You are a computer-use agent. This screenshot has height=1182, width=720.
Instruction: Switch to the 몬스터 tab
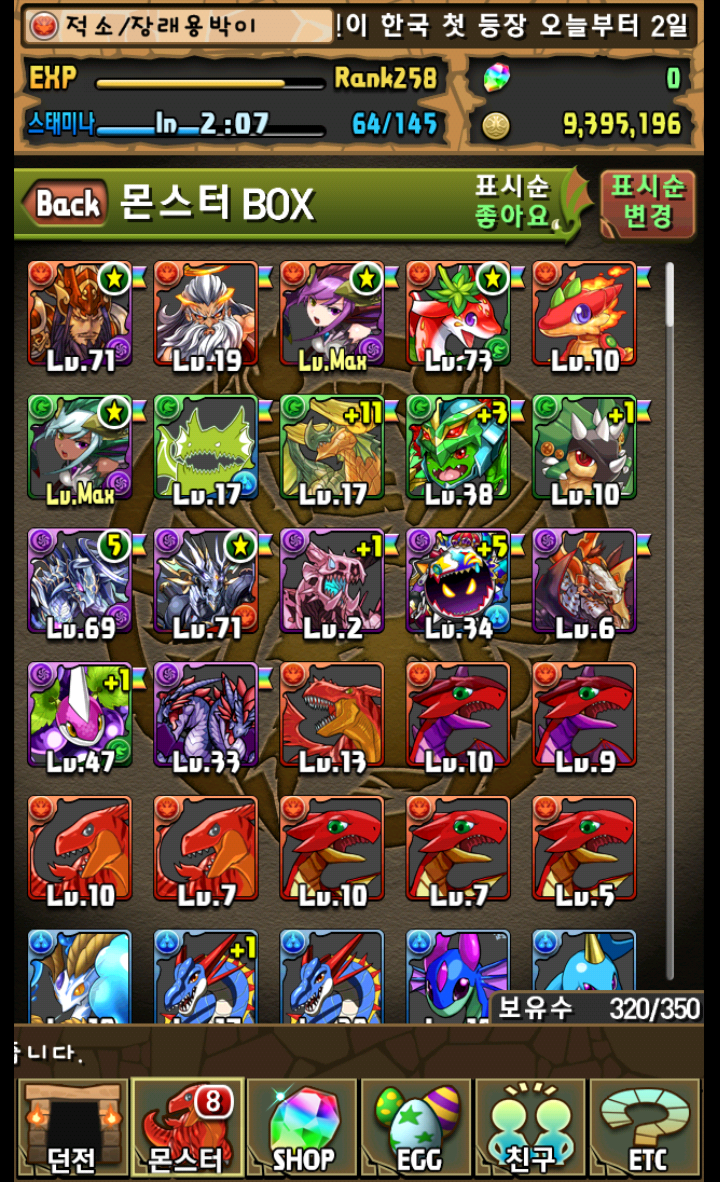187,1128
